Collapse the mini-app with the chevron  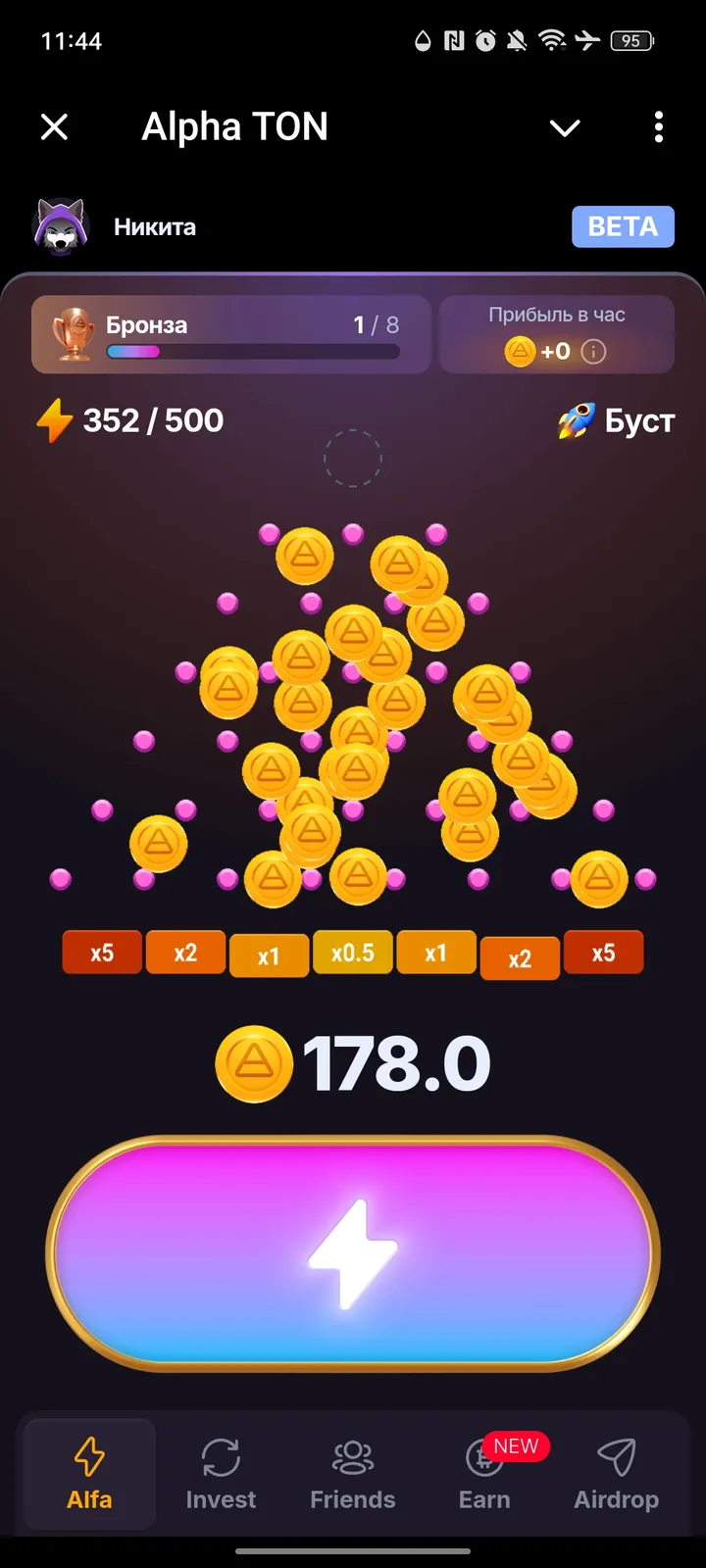coord(565,127)
